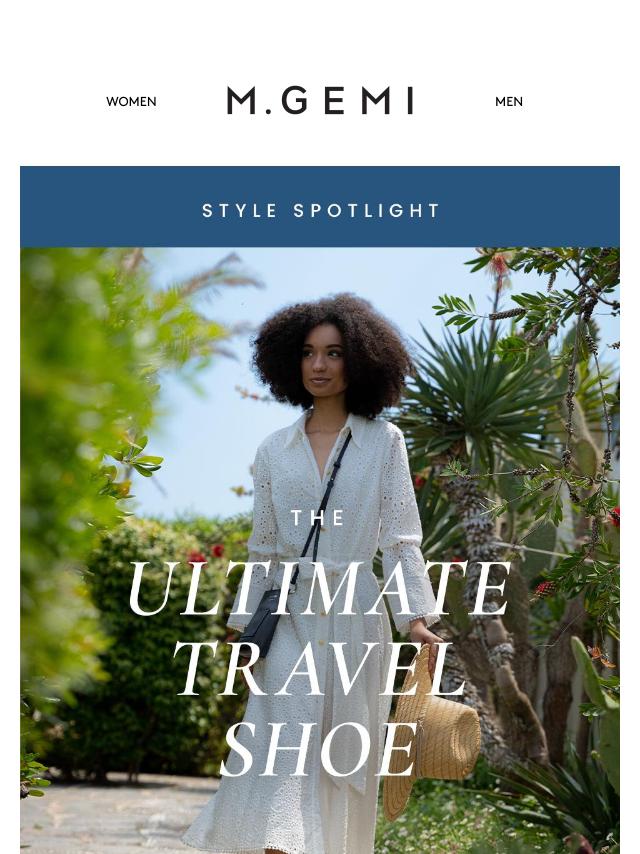The width and height of the screenshot is (640, 854).
Task: Open the MEN section link
Action: point(508,102)
